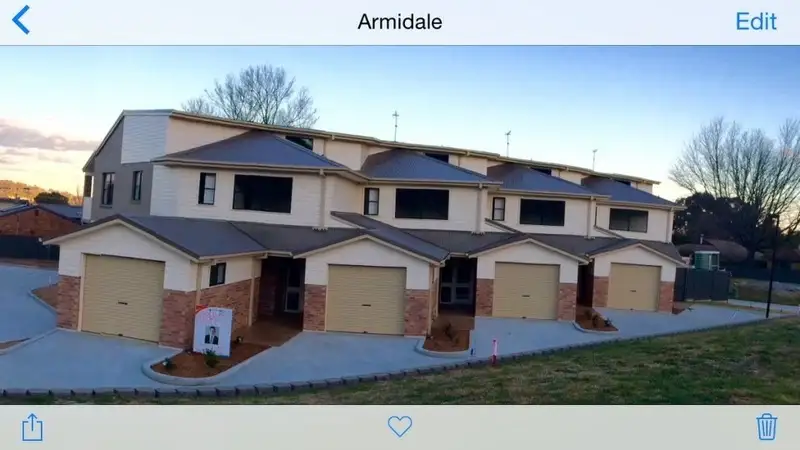Delete this photo with the trash icon
800x450 pixels.
[767, 427]
